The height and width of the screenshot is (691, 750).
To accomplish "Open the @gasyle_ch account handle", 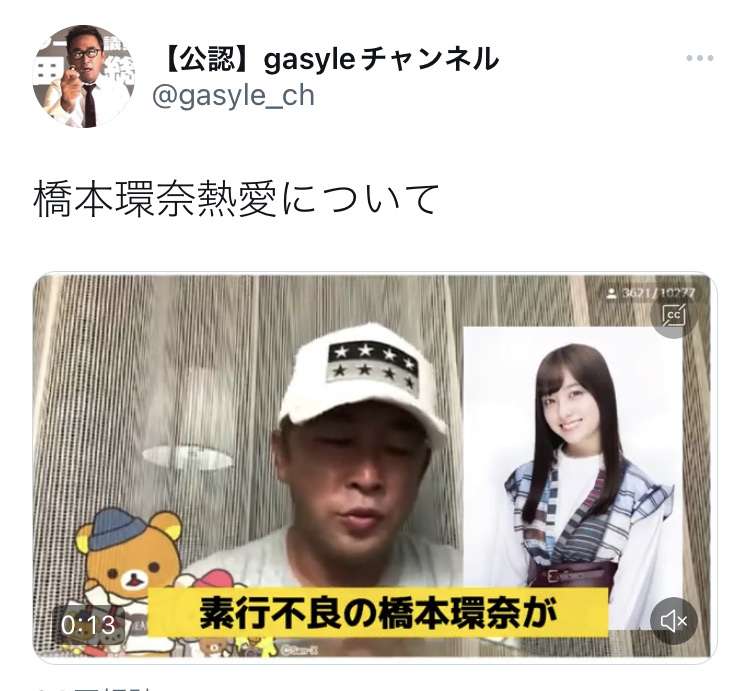I will point(233,95).
